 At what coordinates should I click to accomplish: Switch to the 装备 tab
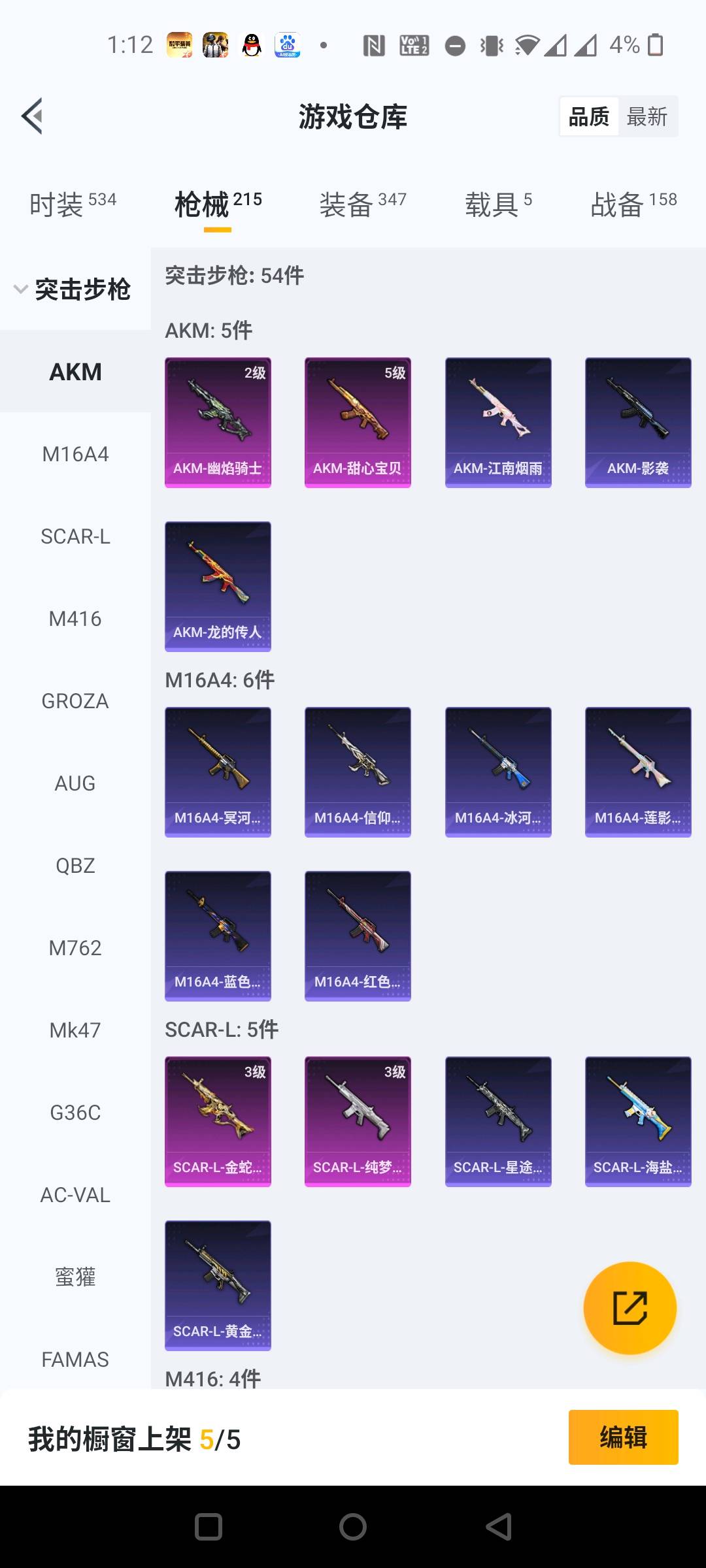tap(363, 204)
